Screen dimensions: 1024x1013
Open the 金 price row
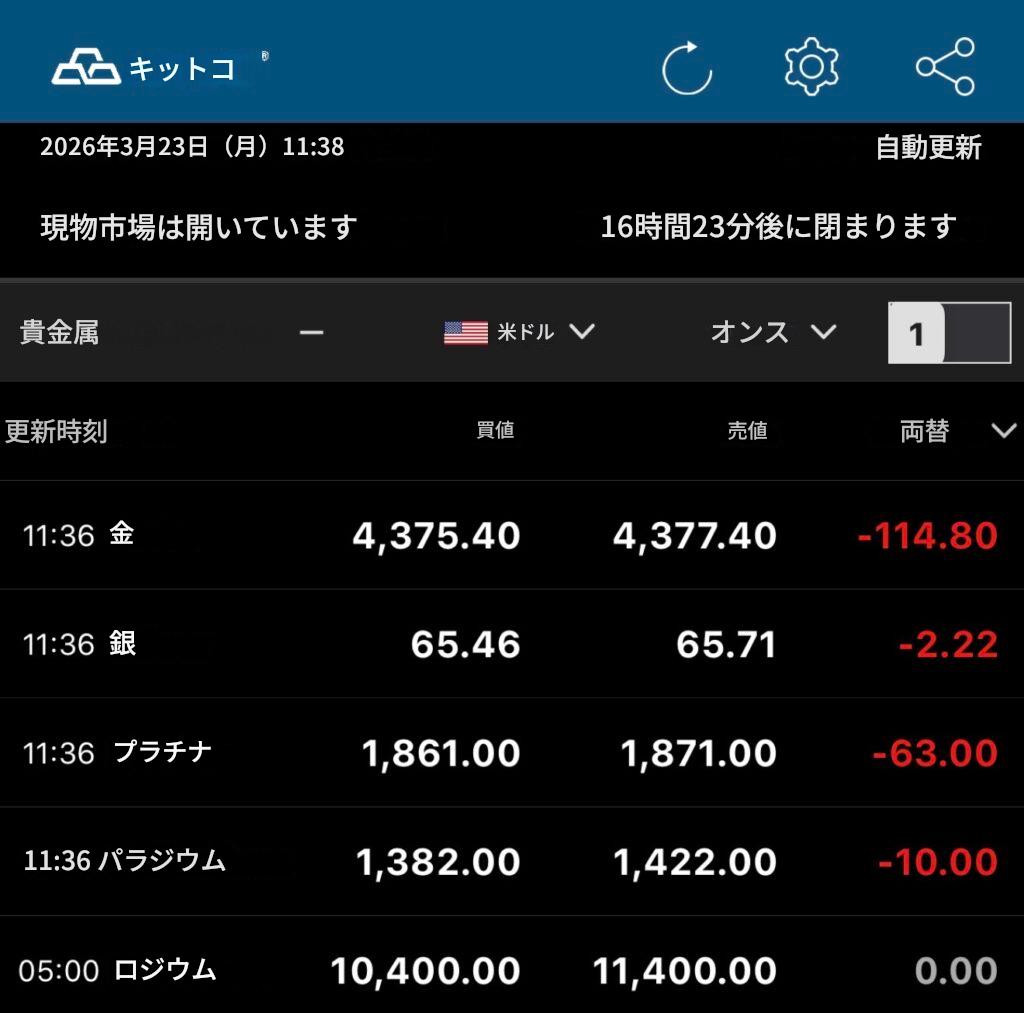(121, 535)
